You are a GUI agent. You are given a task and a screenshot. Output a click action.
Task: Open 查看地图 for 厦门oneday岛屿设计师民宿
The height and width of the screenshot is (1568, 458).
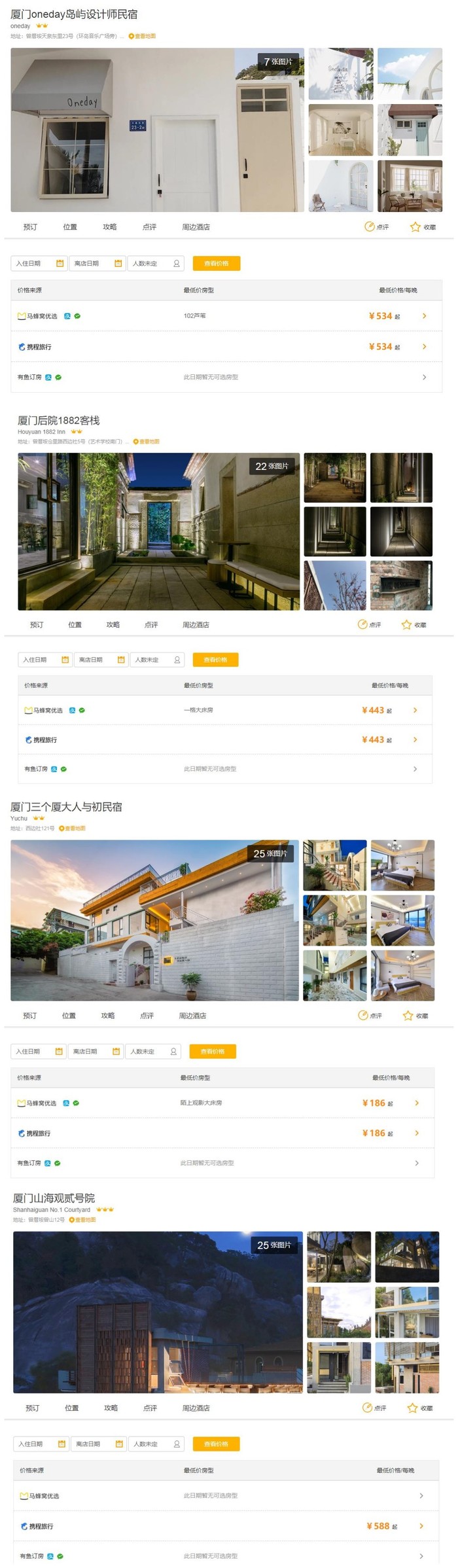(143, 36)
